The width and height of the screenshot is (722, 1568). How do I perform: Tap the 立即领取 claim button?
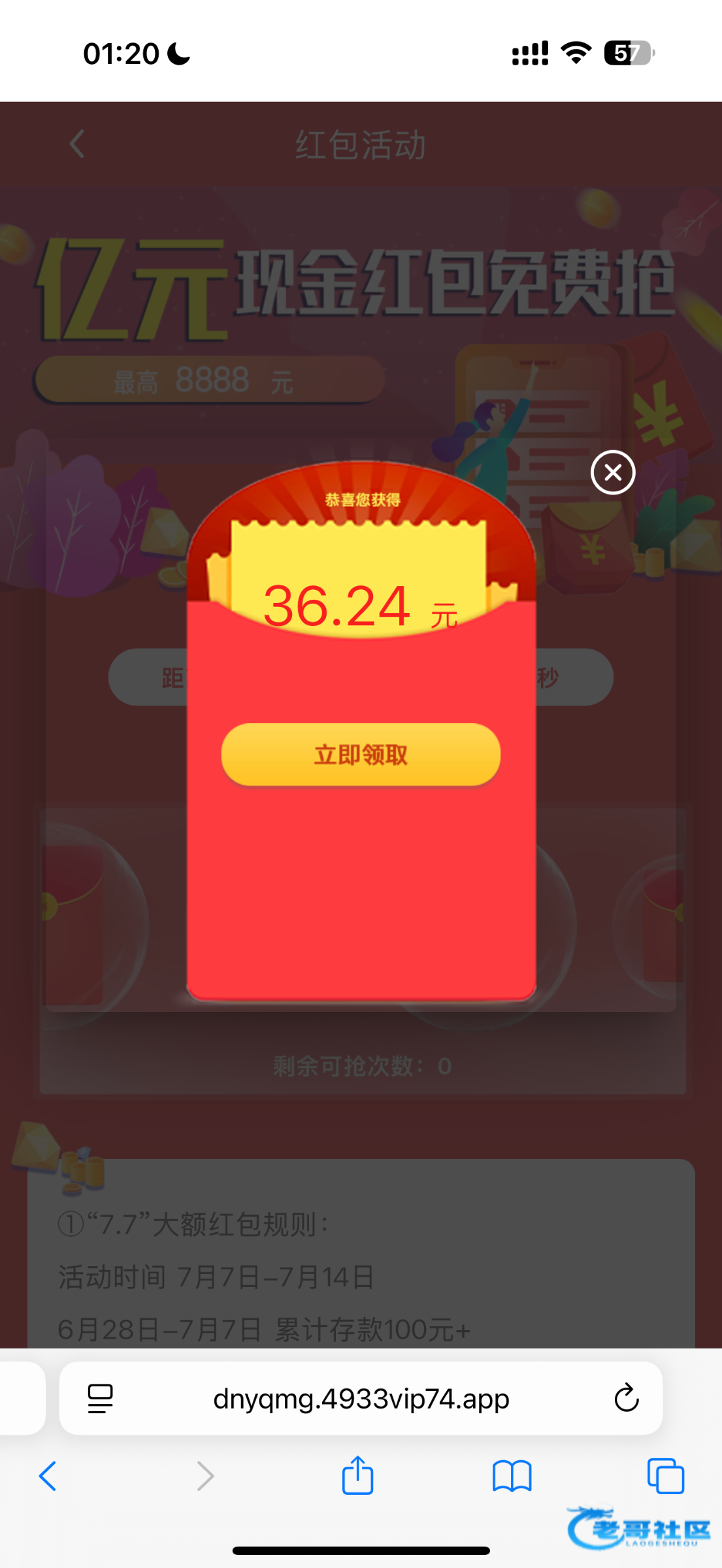pos(361,755)
